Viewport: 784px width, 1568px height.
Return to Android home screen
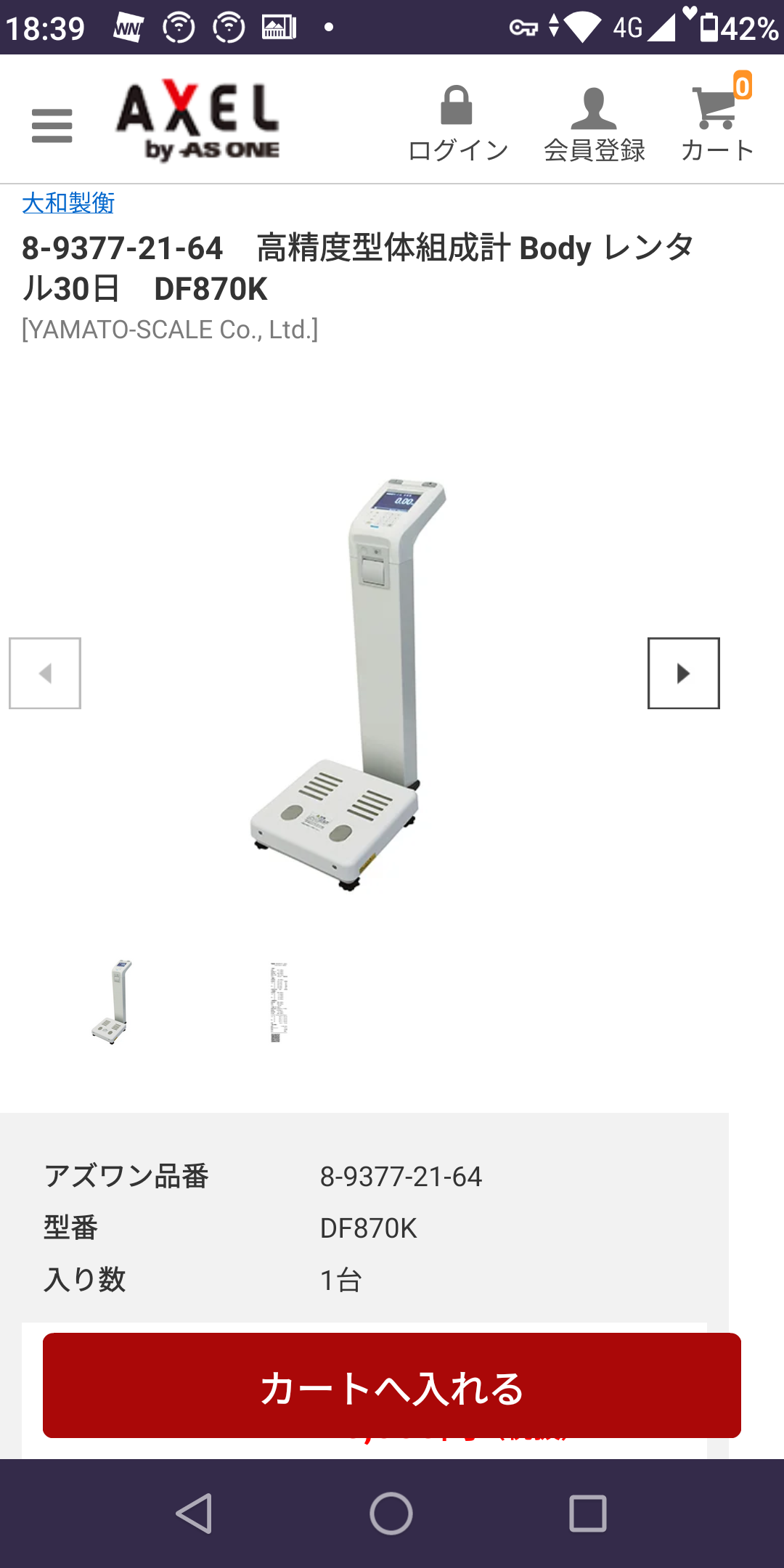pyautogui.click(x=391, y=1514)
